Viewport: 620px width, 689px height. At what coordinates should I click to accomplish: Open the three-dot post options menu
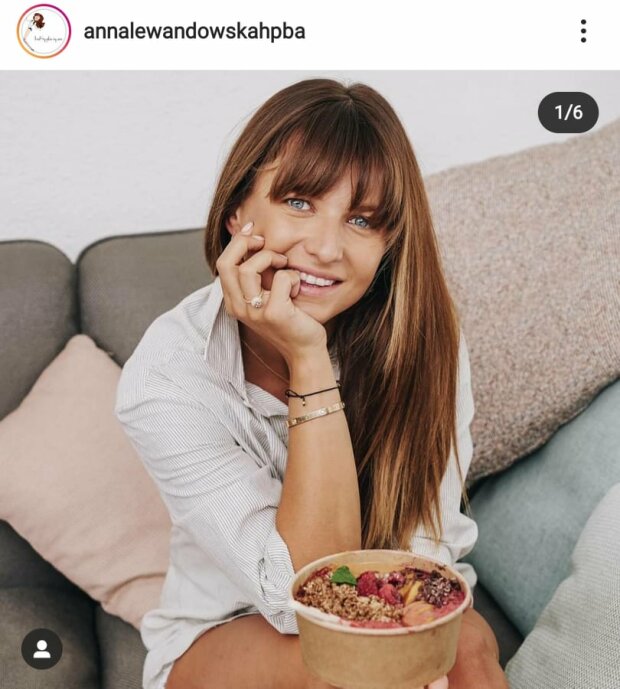583,31
